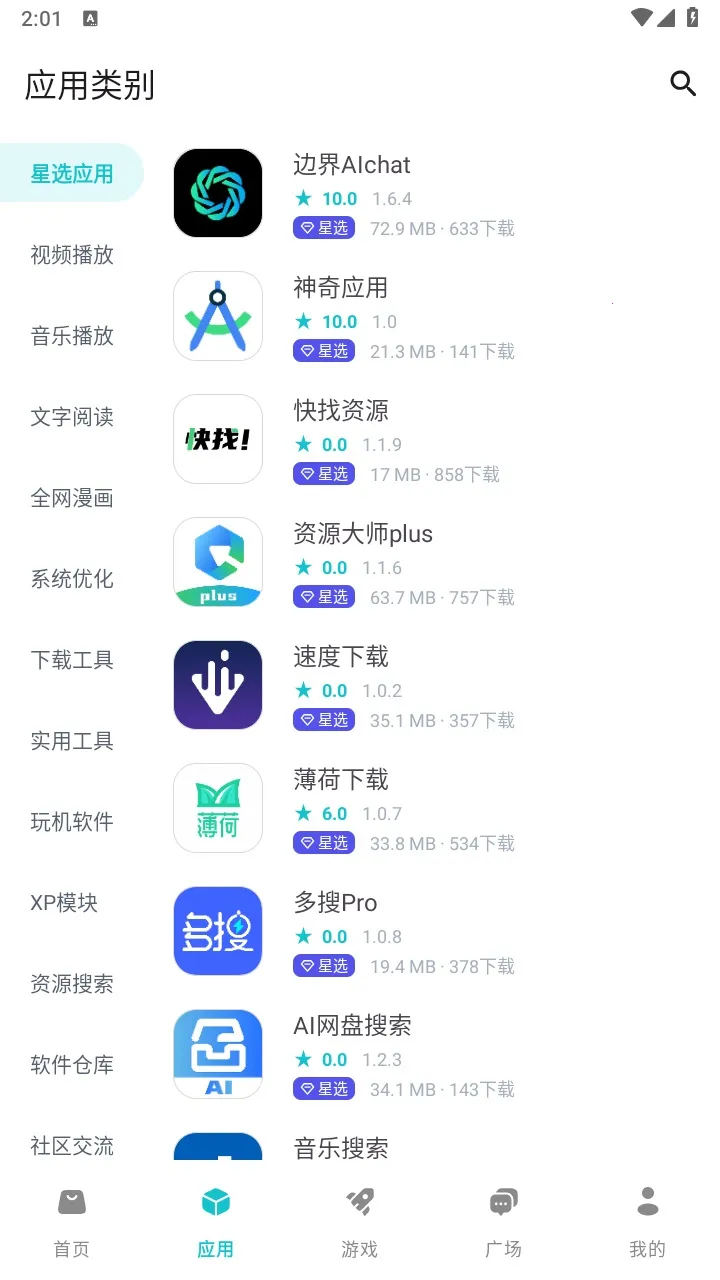Open the 薄荷下载 mint leaf icon
This screenshot has height=1280, width=720.
[217, 808]
